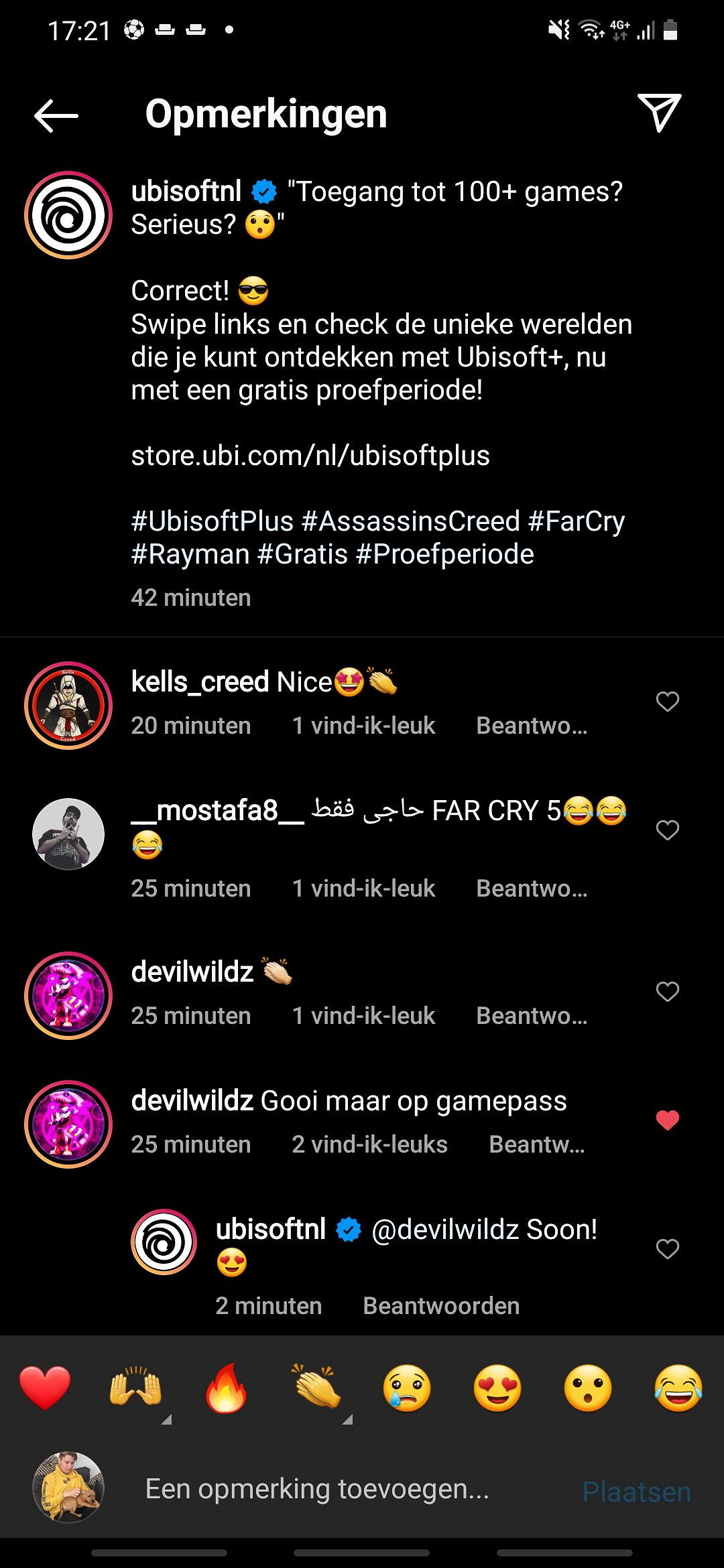Viewport: 724px width, 1568px height.
Task: Unlike devilwildz's gamepass comment
Action: [667, 1120]
